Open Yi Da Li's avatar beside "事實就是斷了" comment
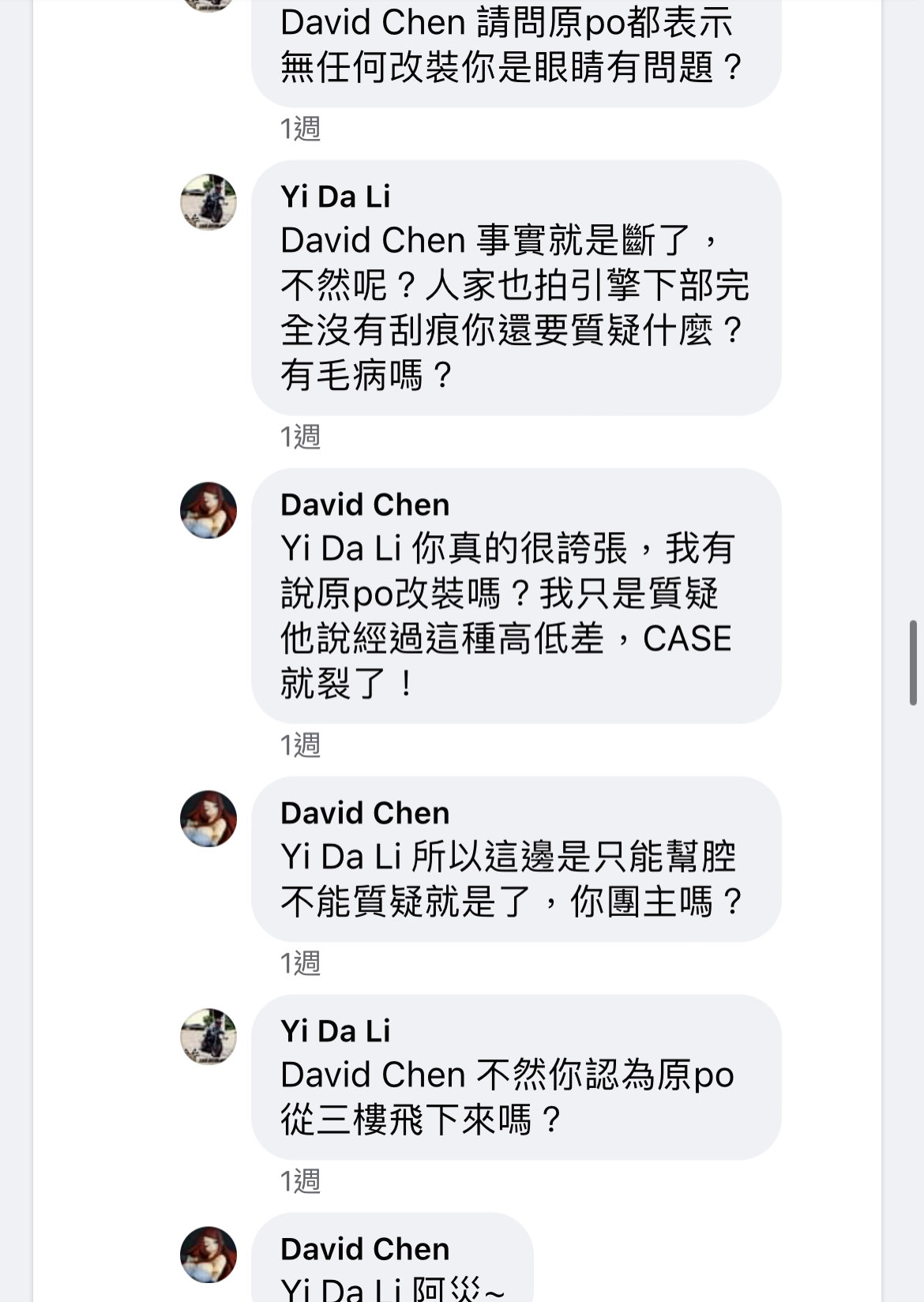Image resolution: width=924 pixels, height=1302 pixels. pos(208,202)
